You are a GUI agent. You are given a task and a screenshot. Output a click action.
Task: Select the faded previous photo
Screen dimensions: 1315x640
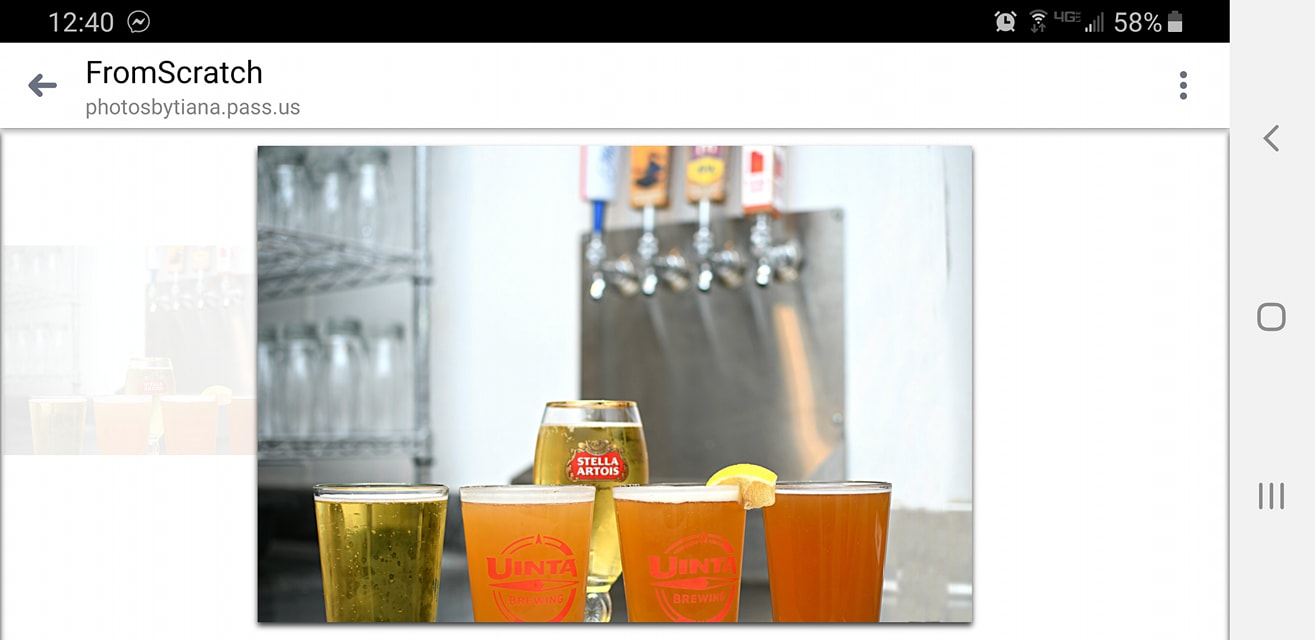pyautogui.click(x=128, y=350)
